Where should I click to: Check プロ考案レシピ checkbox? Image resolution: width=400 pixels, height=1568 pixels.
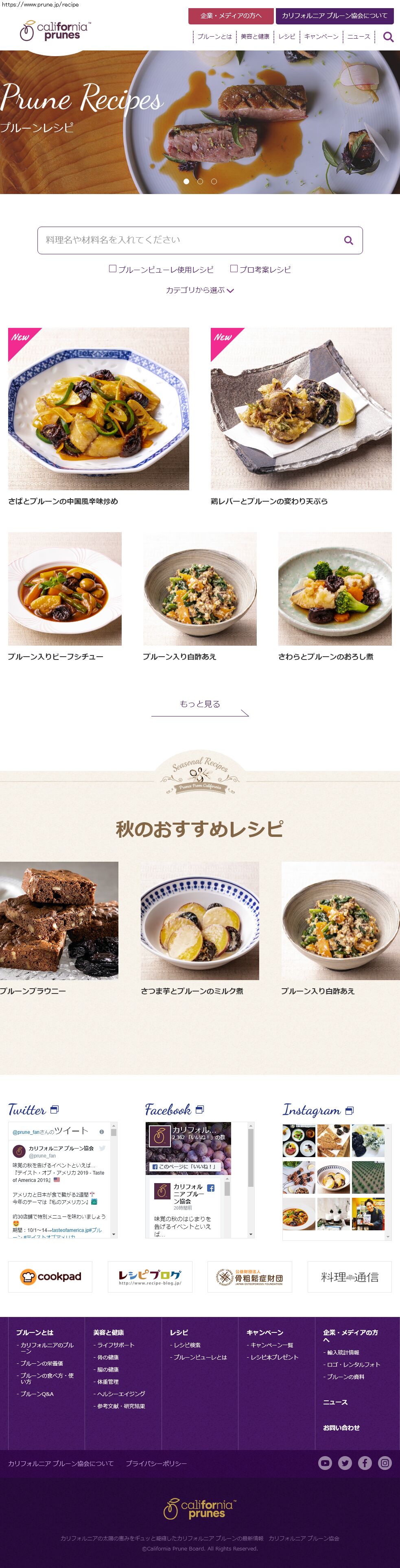click(x=234, y=269)
